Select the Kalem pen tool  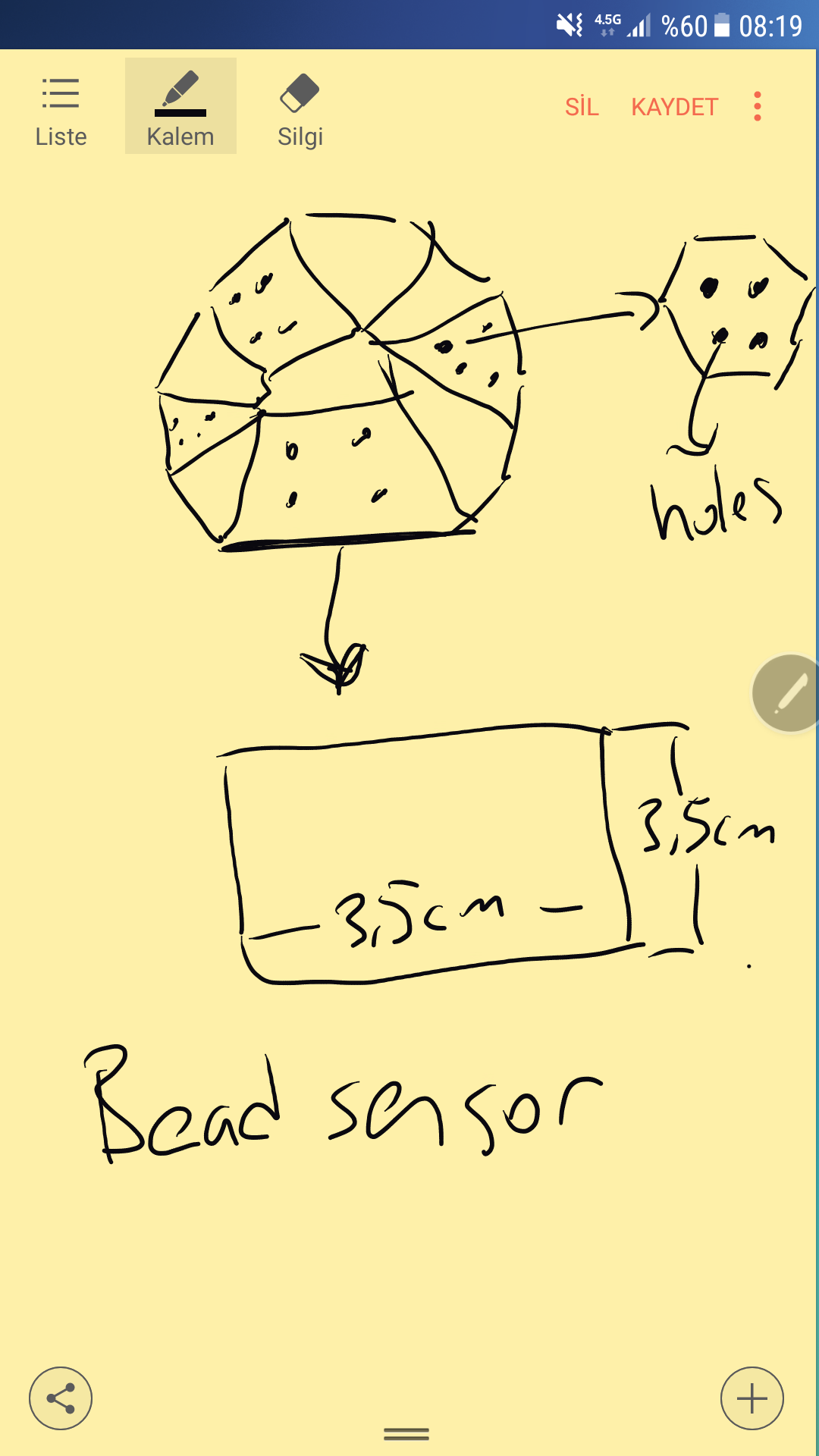(x=180, y=108)
